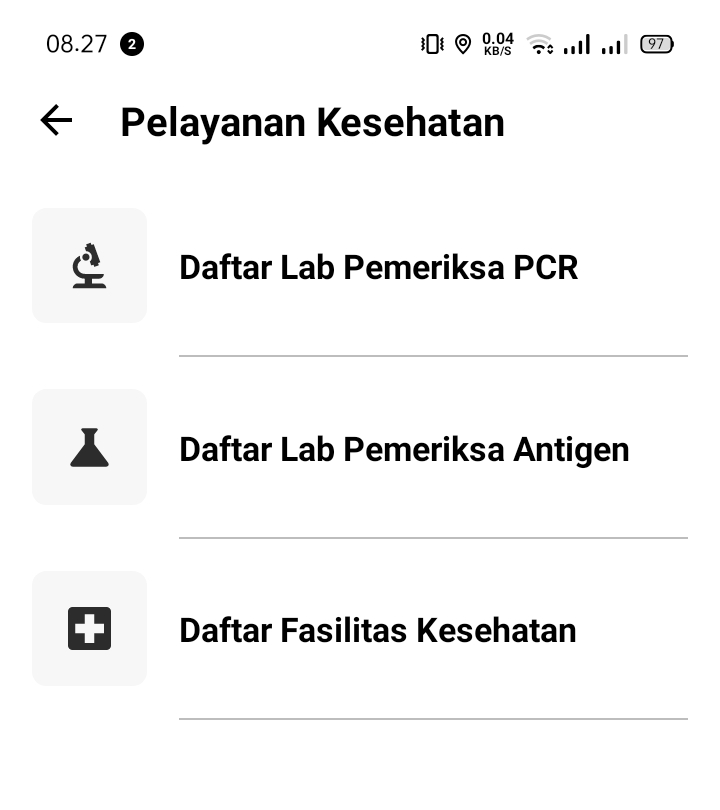720x810 pixels.
Task: Tap the second SIM signal strength bars
Action: [614, 44]
